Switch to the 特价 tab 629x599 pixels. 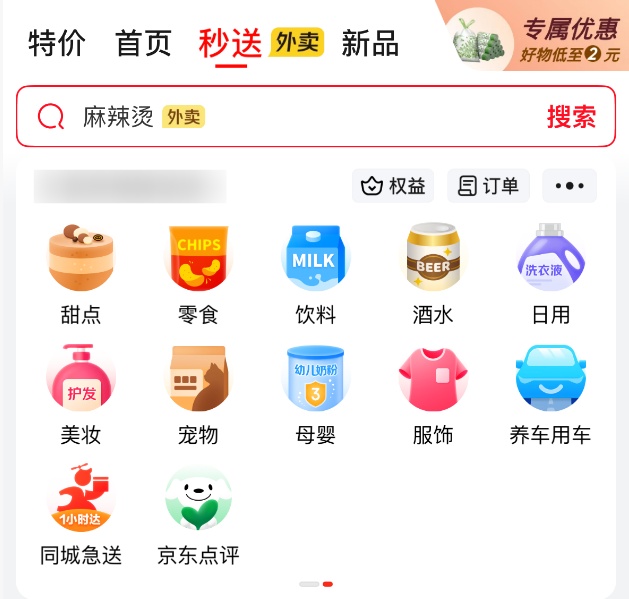[x=57, y=43]
